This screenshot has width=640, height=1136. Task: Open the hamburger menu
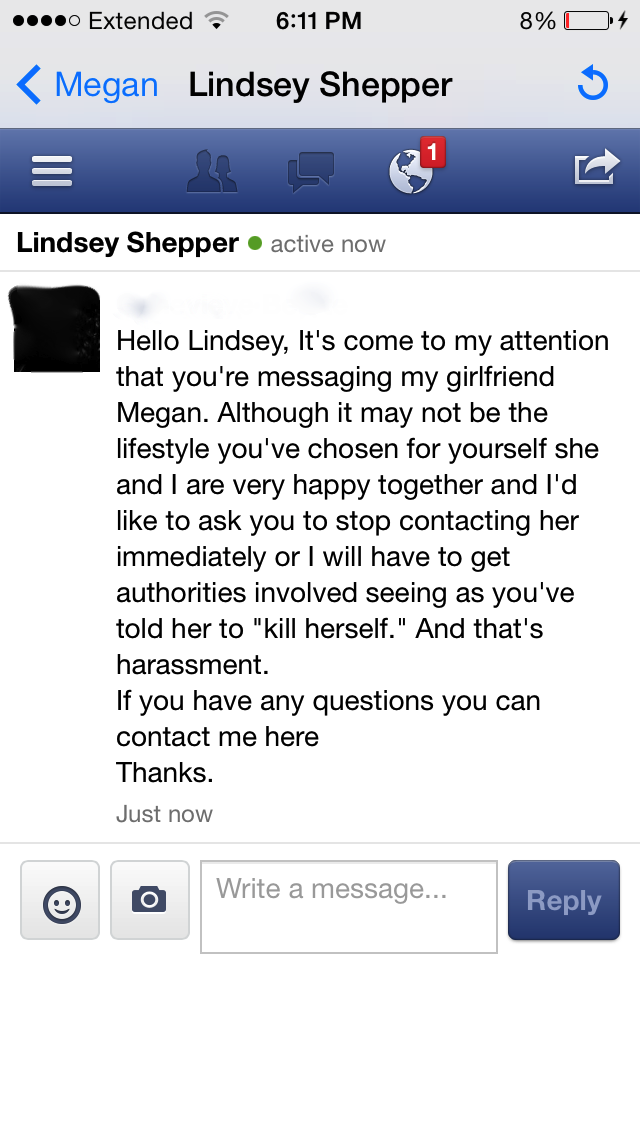pyautogui.click(x=52, y=172)
